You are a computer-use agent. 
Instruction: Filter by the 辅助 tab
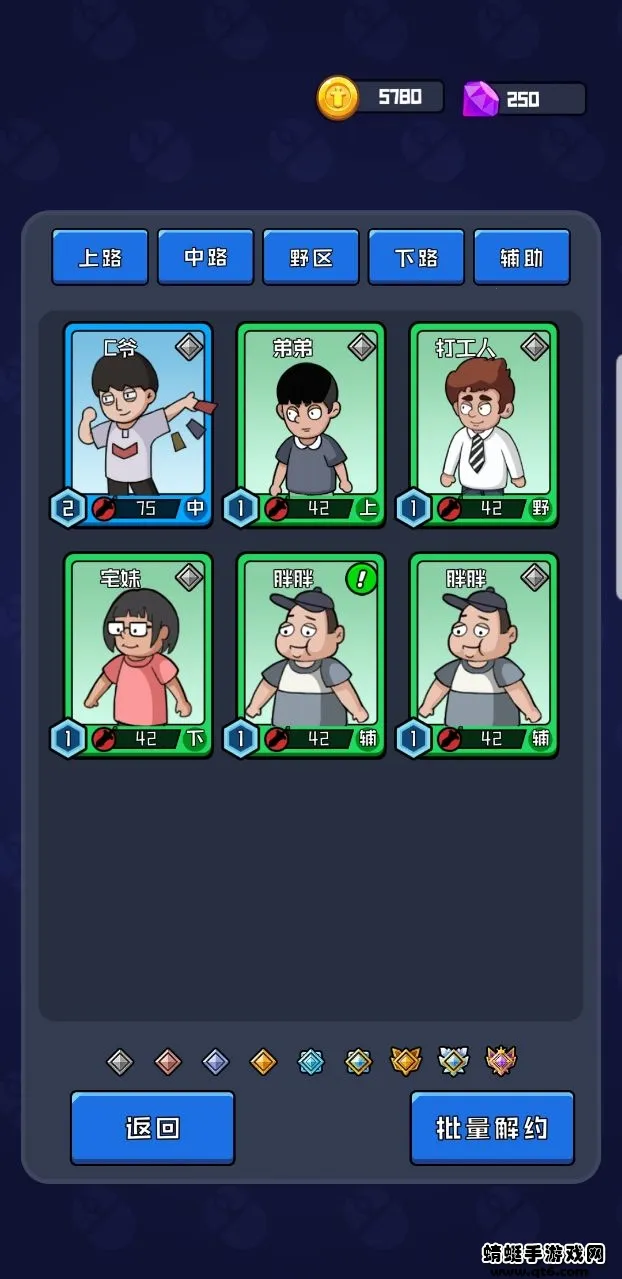(x=521, y=257)
